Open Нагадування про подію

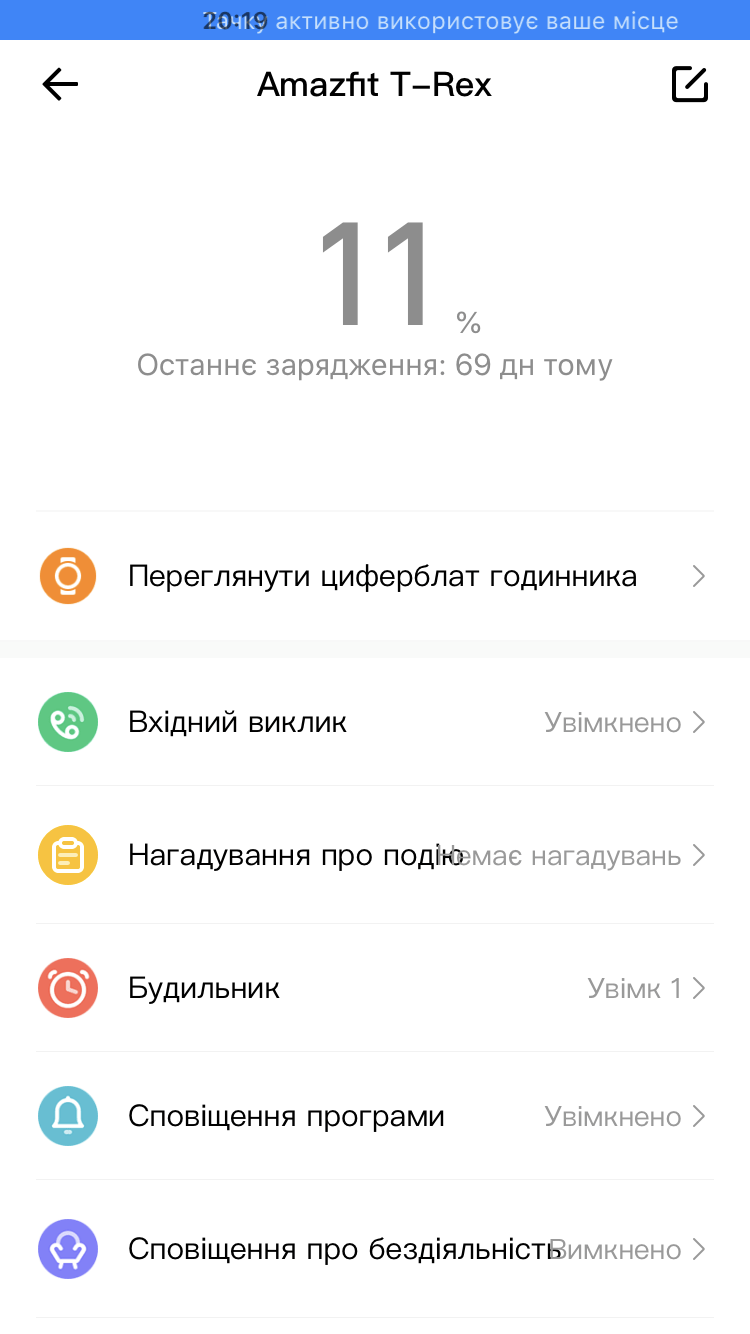[375, 856]
